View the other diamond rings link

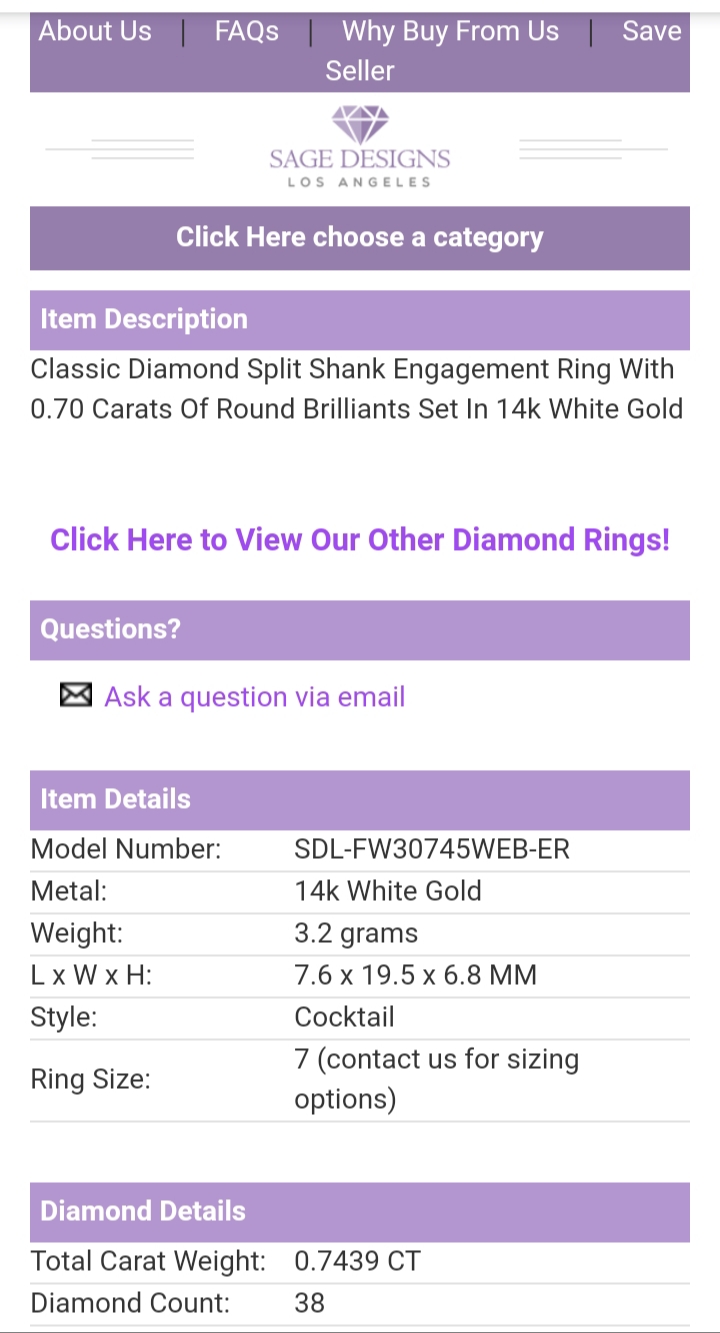pyautogui.click(x=360, y=540)
